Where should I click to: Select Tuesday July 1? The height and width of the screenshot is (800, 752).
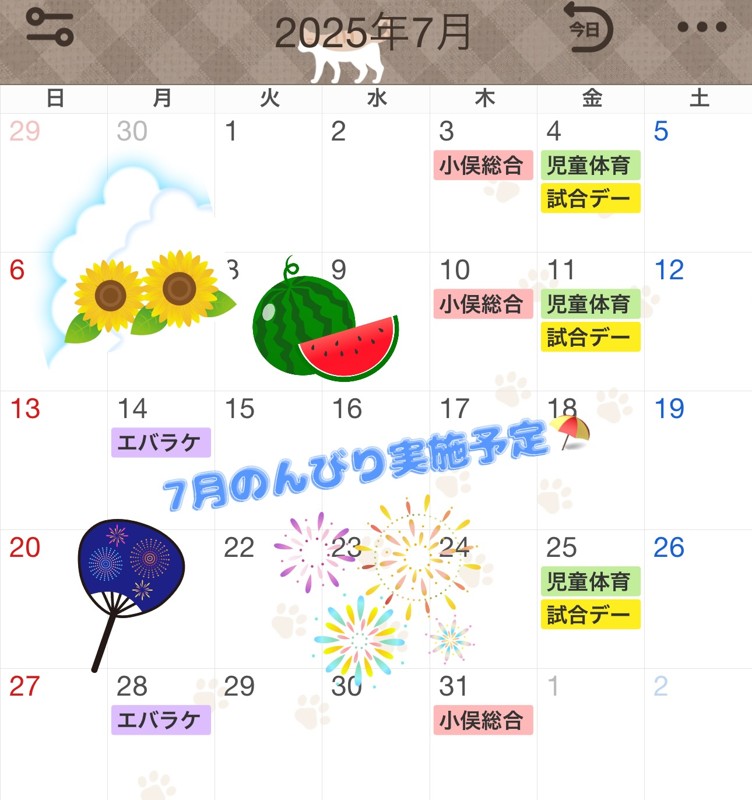[268, 180]
